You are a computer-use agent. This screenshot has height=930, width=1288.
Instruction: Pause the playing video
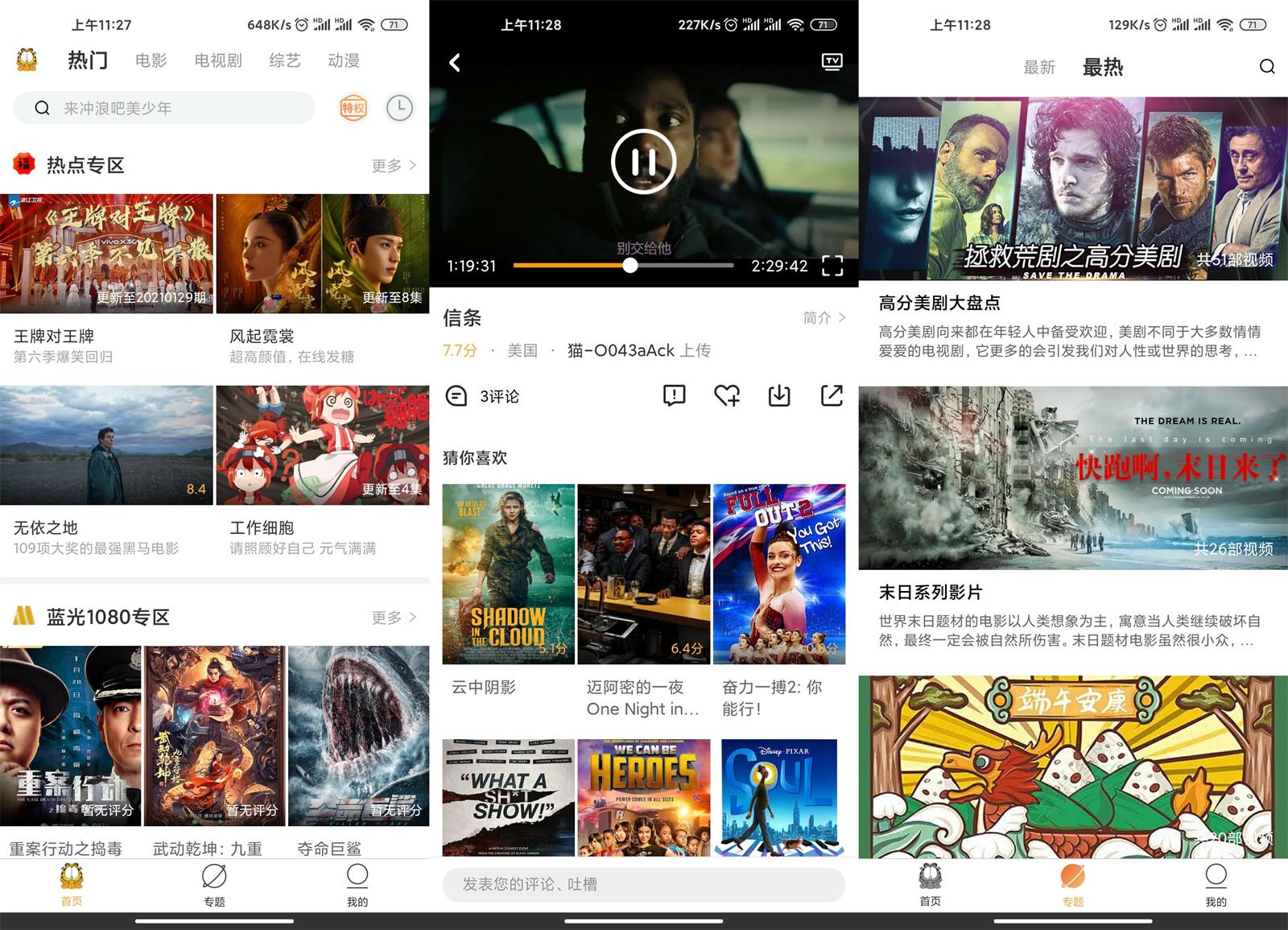643,162
